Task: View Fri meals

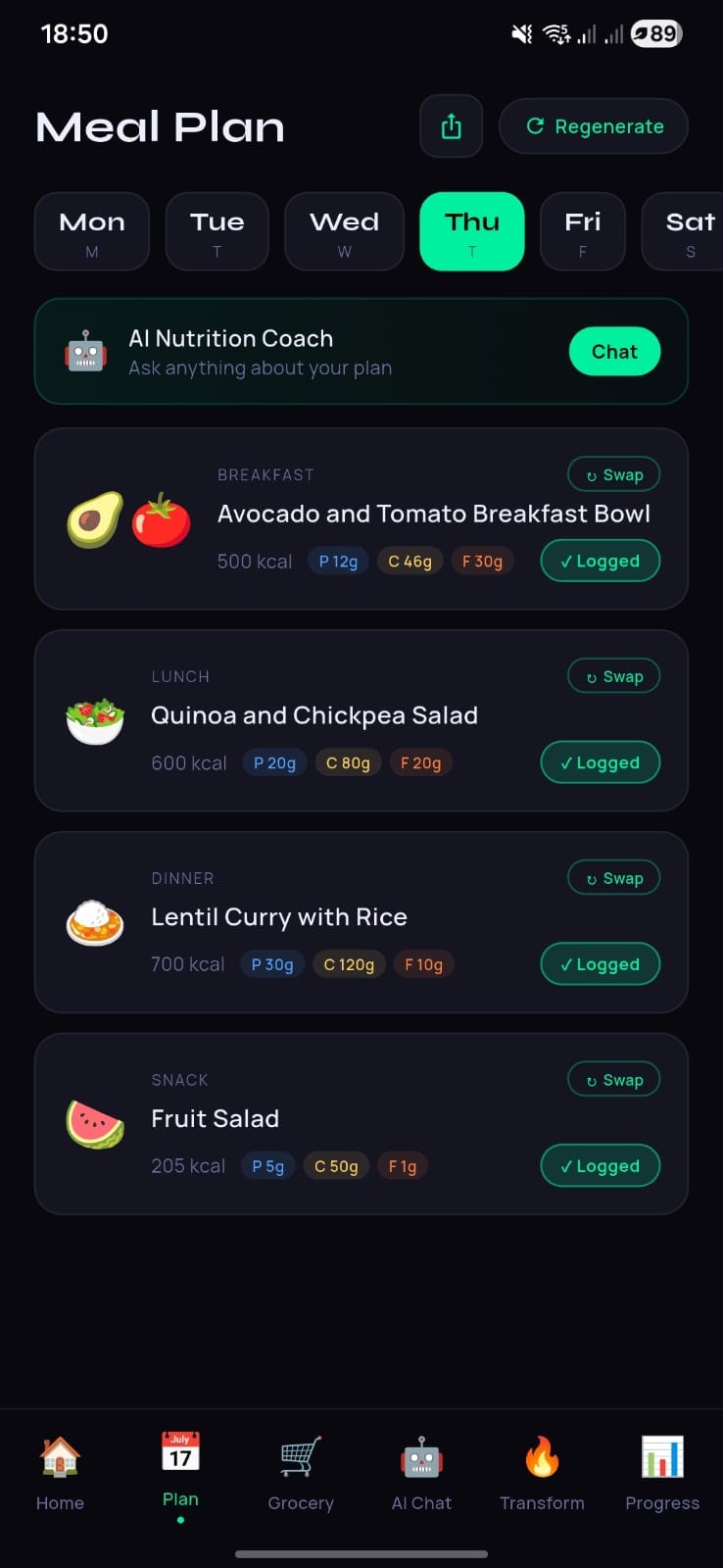Action: click(x=583, y=231)
